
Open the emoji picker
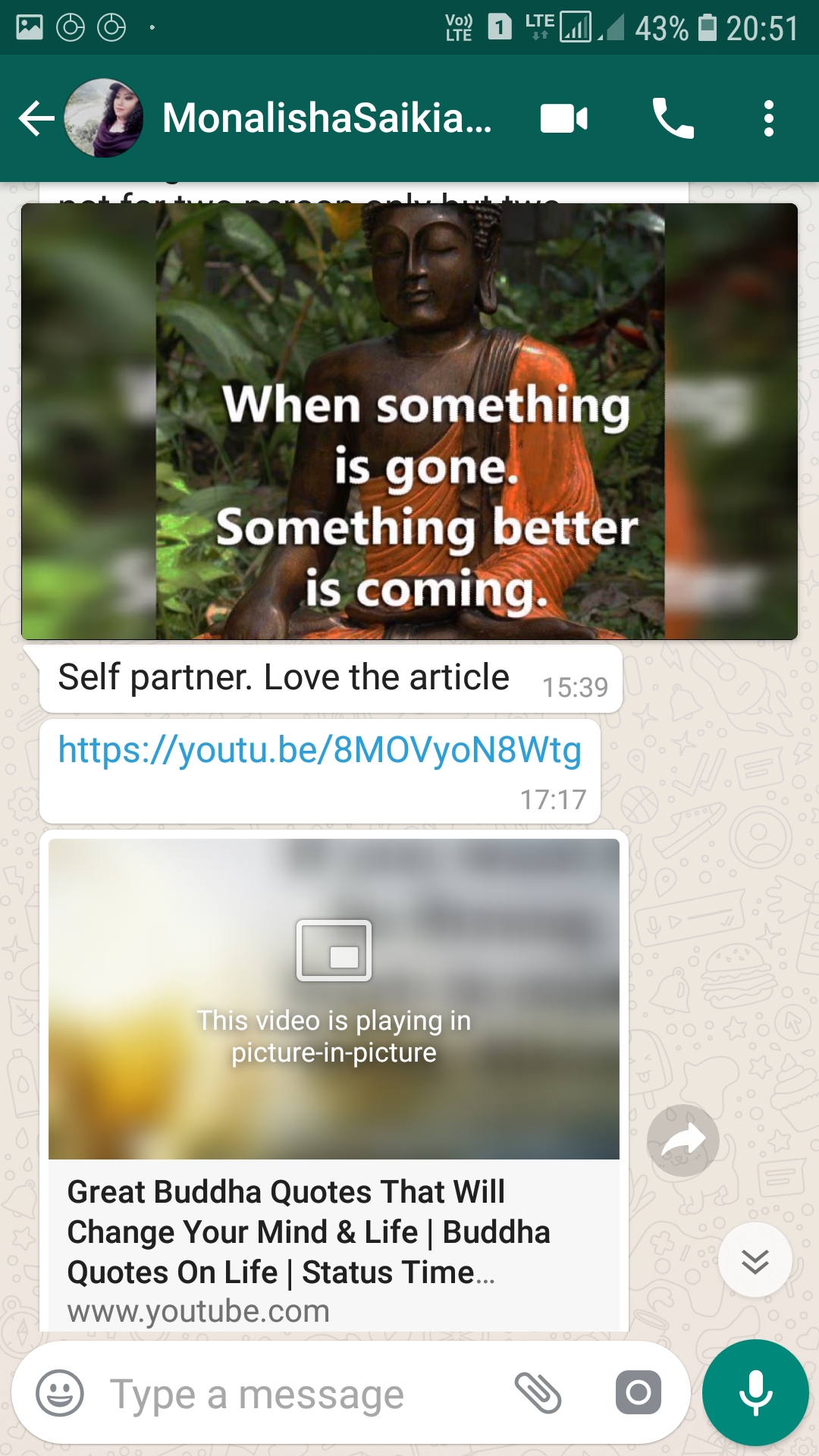(60, 1393)
